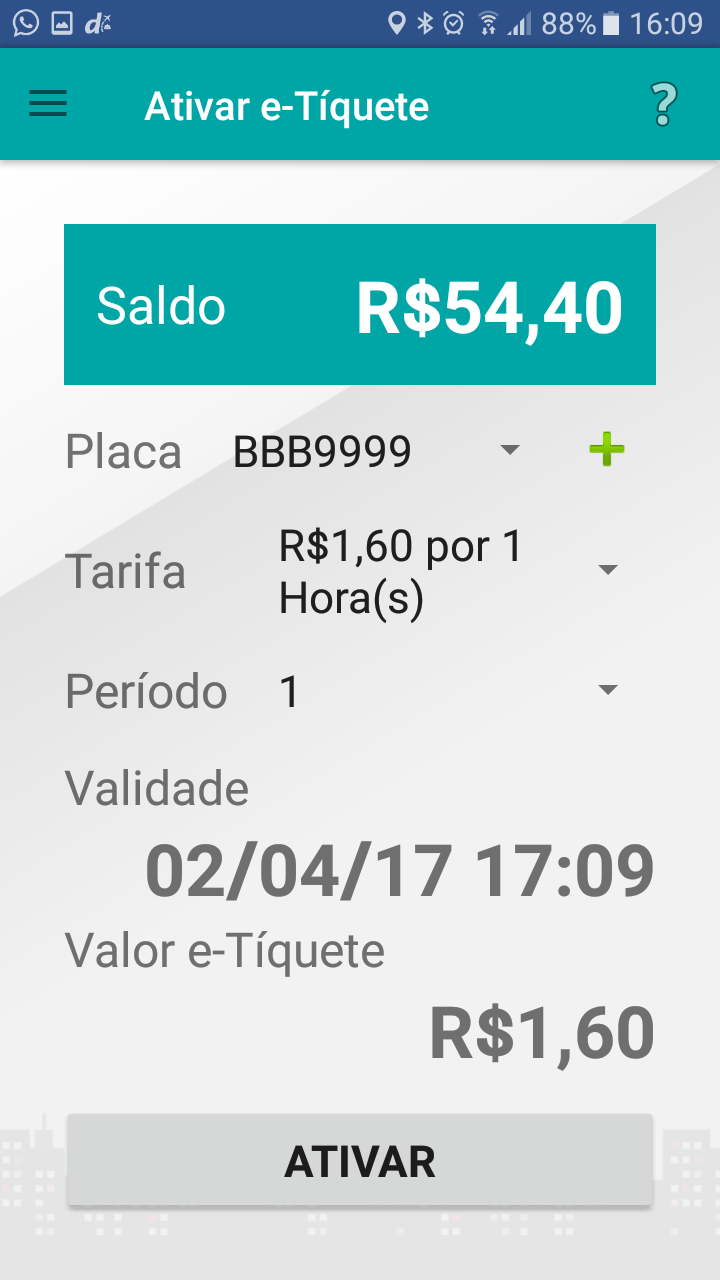
Task: Tap the ATIVAR button
Action: pyautogui.click(x=360, y=1161)
